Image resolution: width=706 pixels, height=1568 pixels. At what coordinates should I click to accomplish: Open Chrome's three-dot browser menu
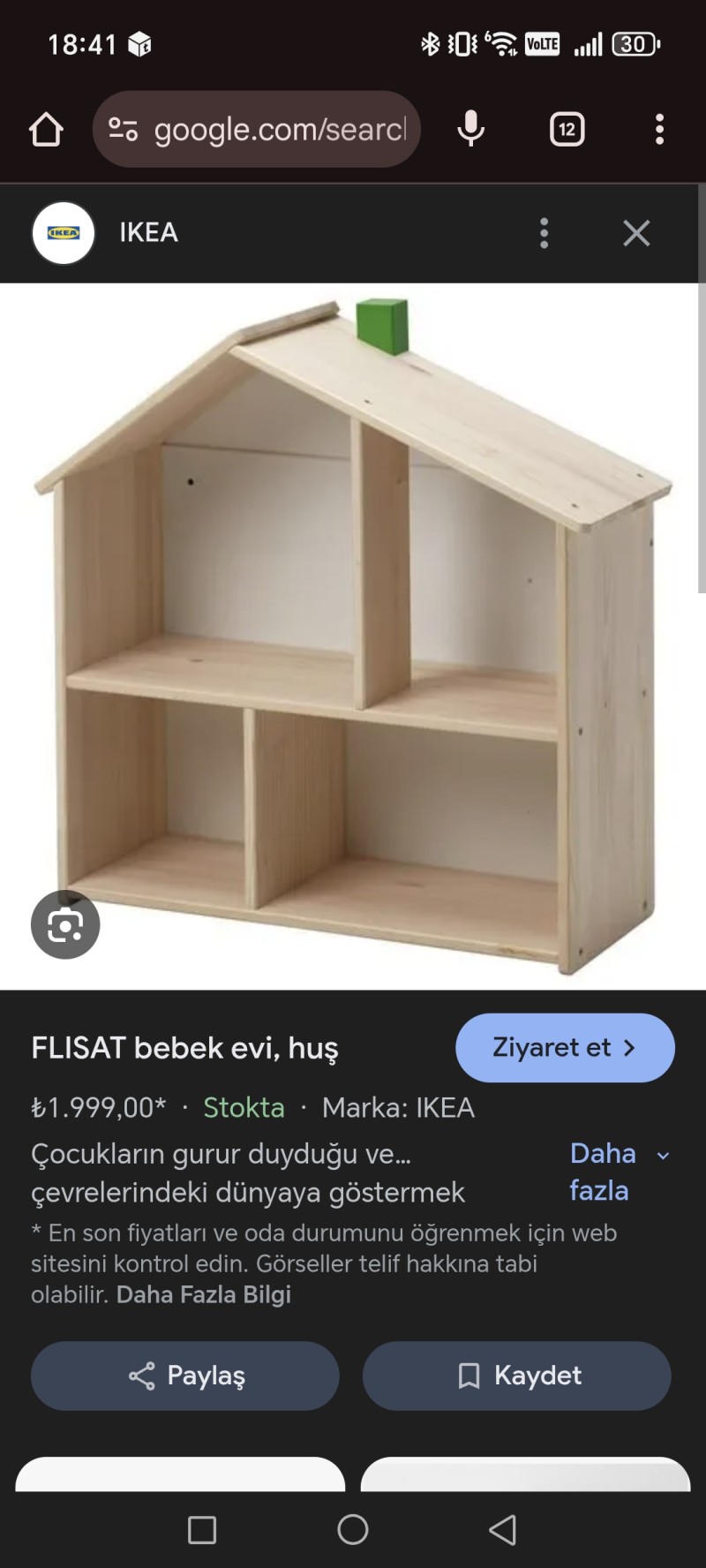pos(658,129)
